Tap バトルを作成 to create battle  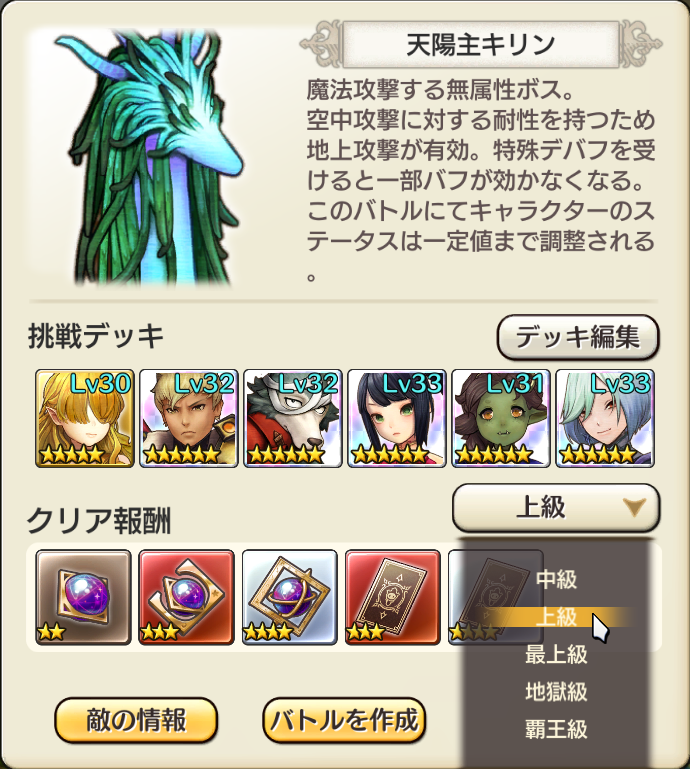click(344, 719)
